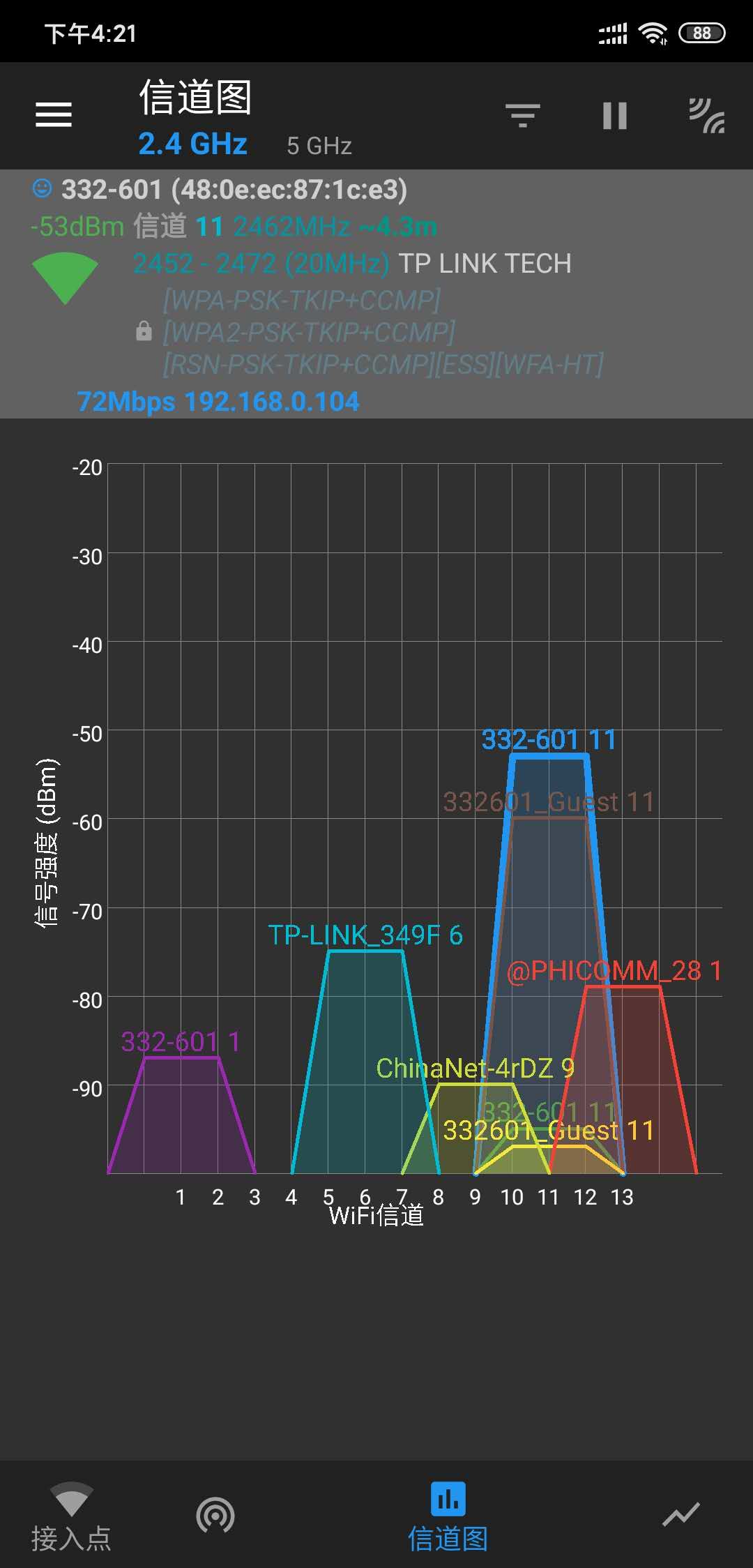Switch to the 5 GHz band

tap(319, 146)
